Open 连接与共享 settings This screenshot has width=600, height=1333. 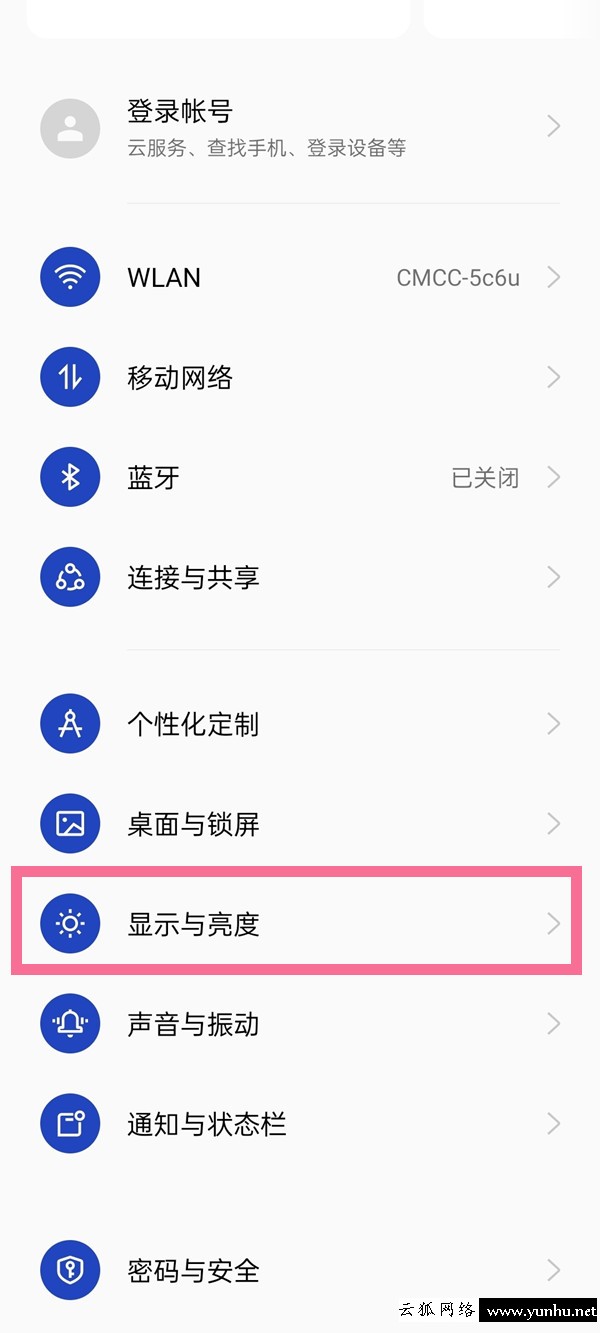pos(300,577)
